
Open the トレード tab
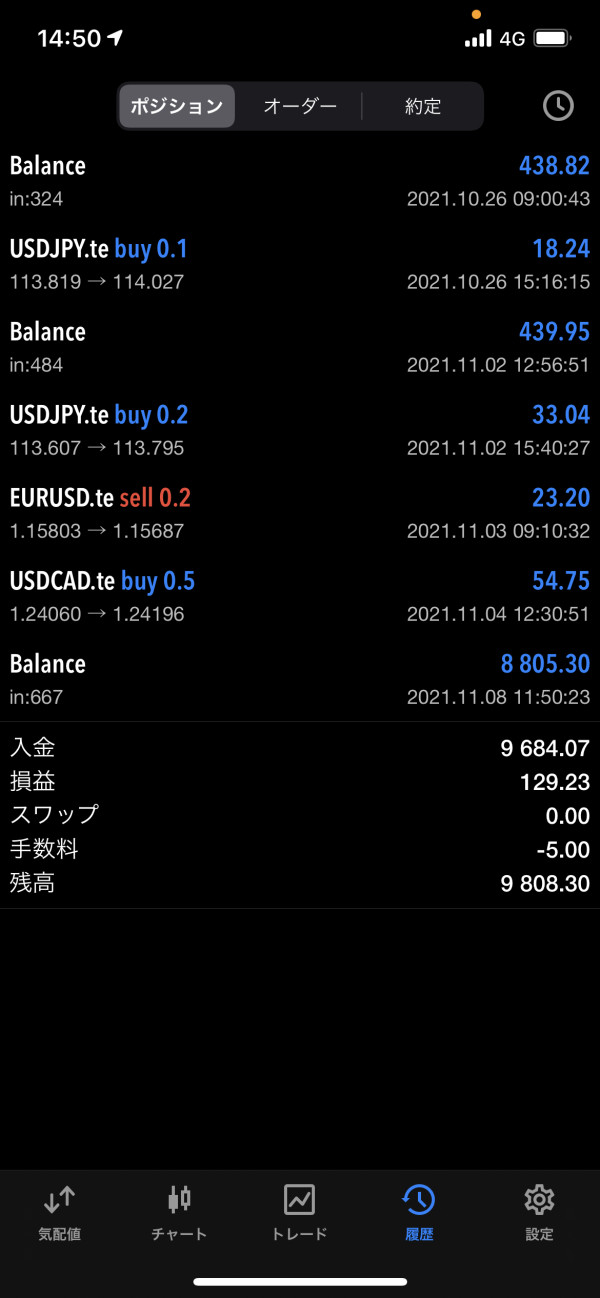[x=300, y=1213]
